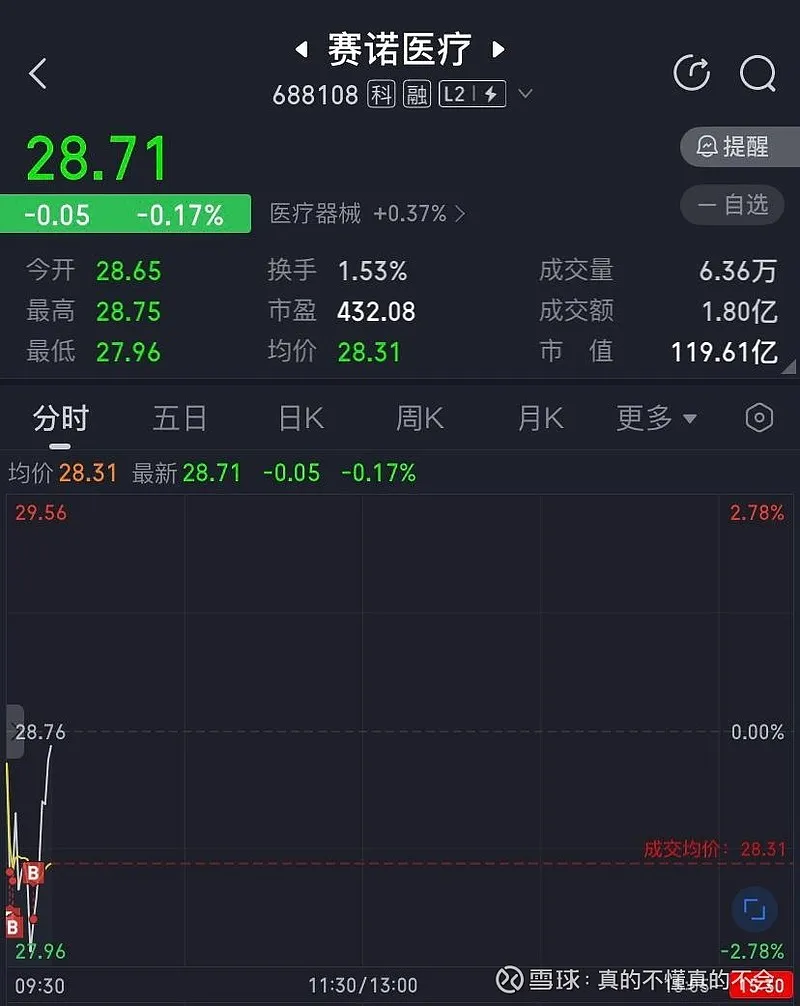
Task: Switch to the next stock arrow
Action: pos(498,49)
